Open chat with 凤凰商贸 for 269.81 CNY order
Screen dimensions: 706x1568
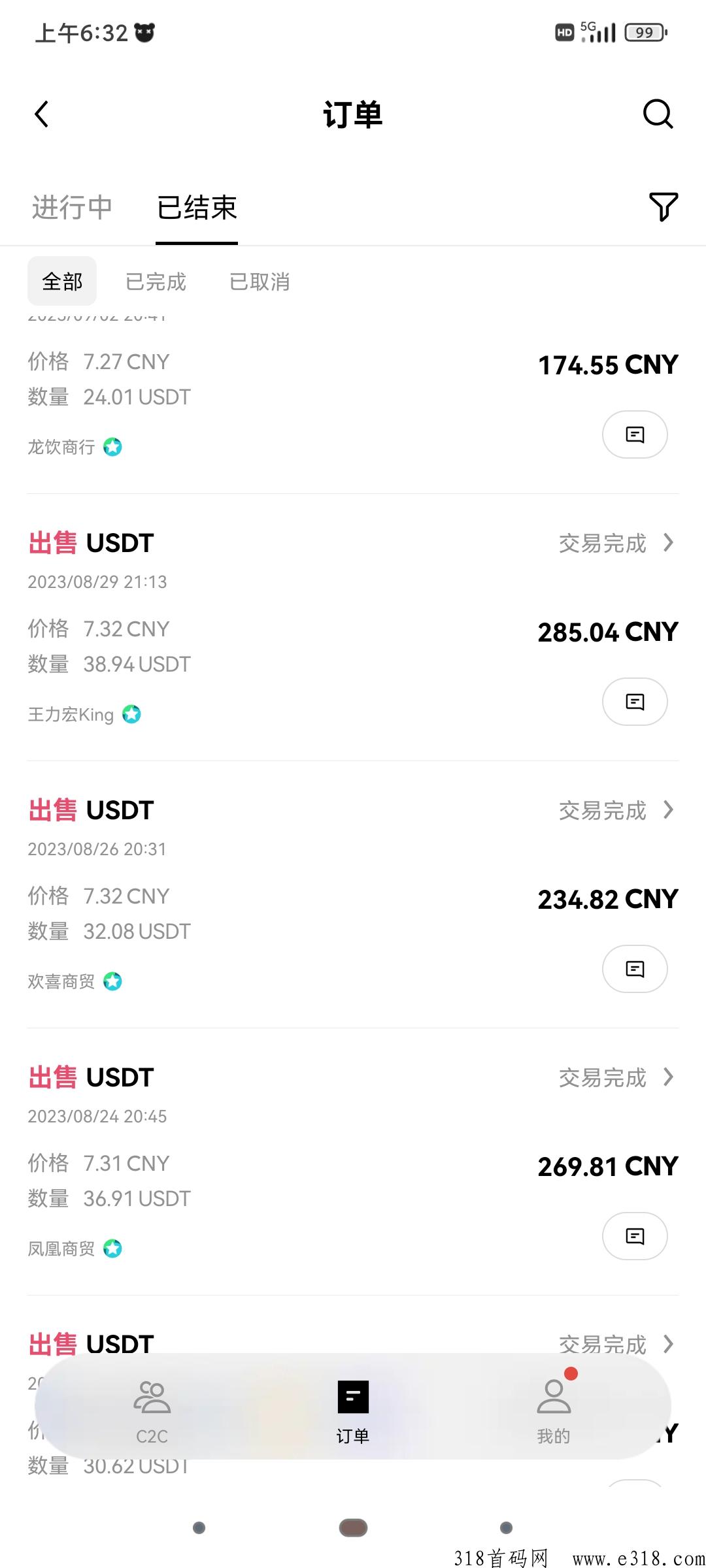point(635,1236)
